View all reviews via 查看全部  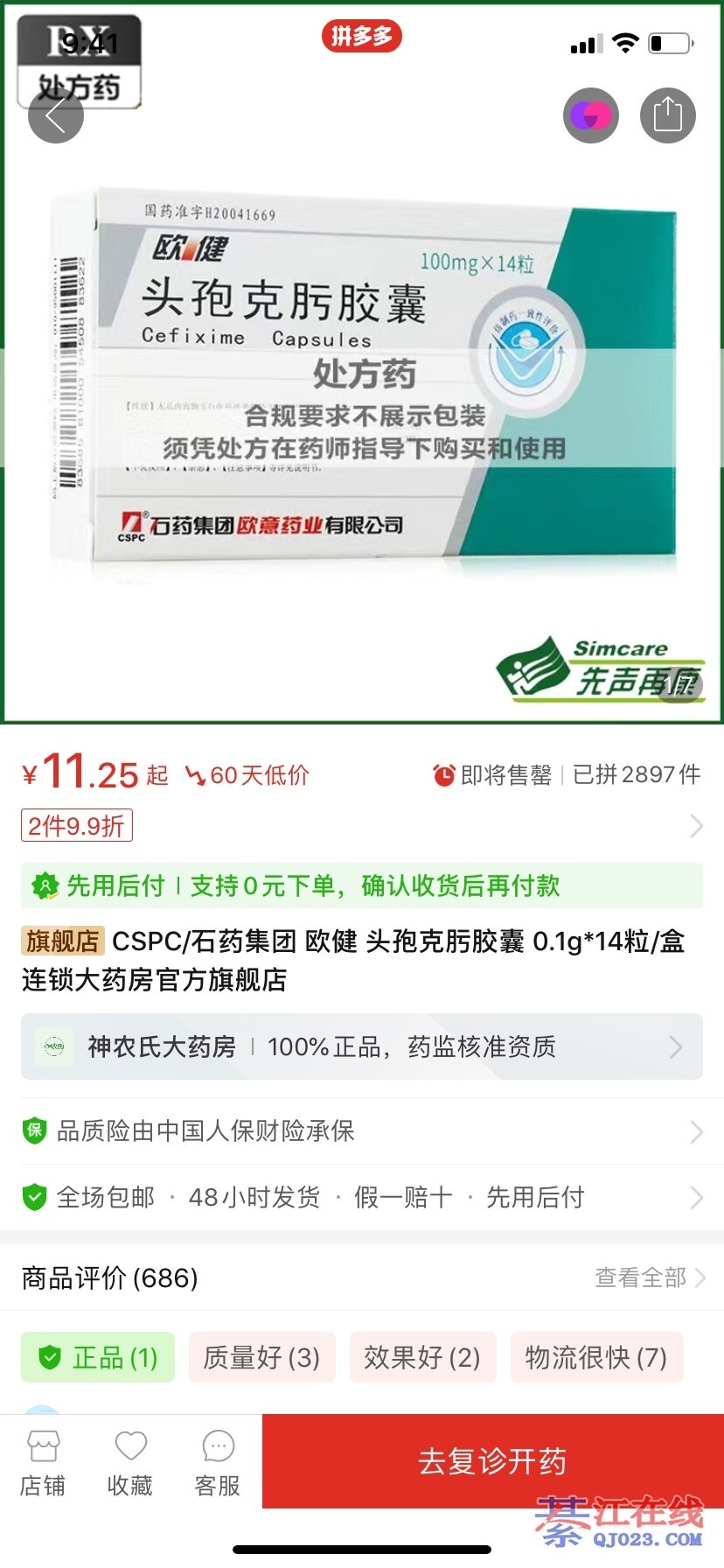coord(649,1278)
